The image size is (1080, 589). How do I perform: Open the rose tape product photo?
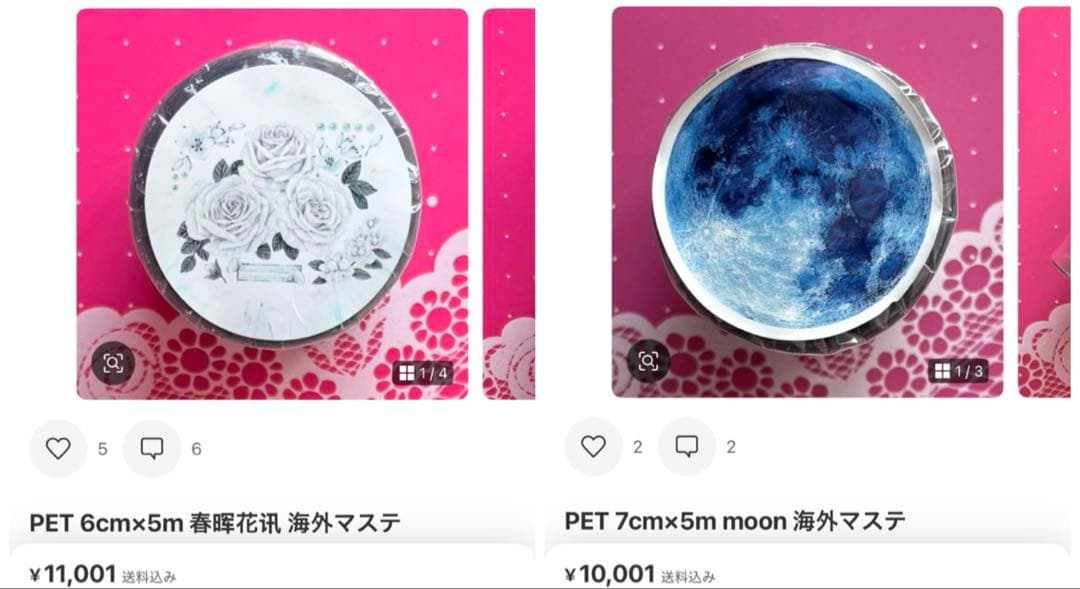pyautogui.click(x=272, y=200)
